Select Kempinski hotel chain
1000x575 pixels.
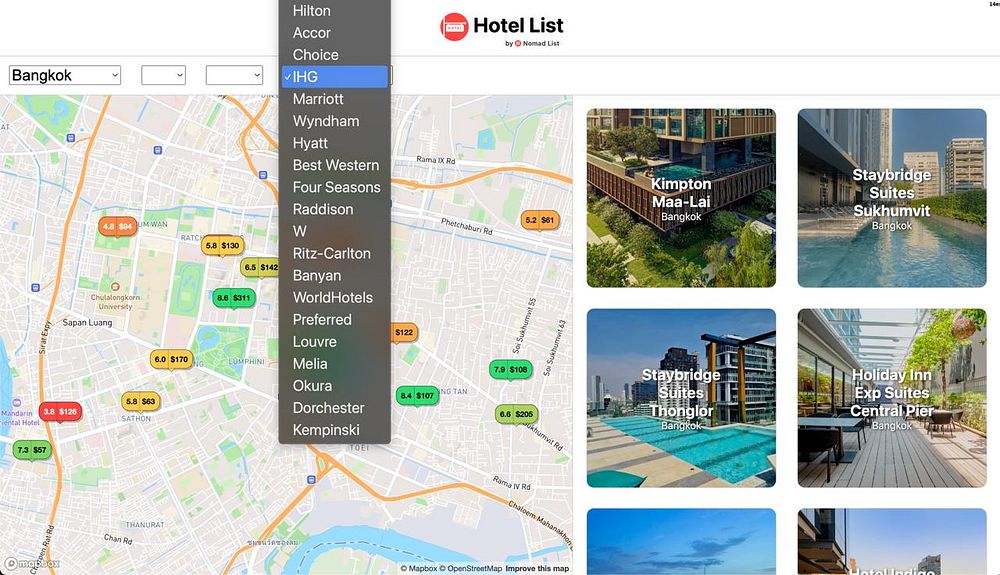tap(326, 430)
